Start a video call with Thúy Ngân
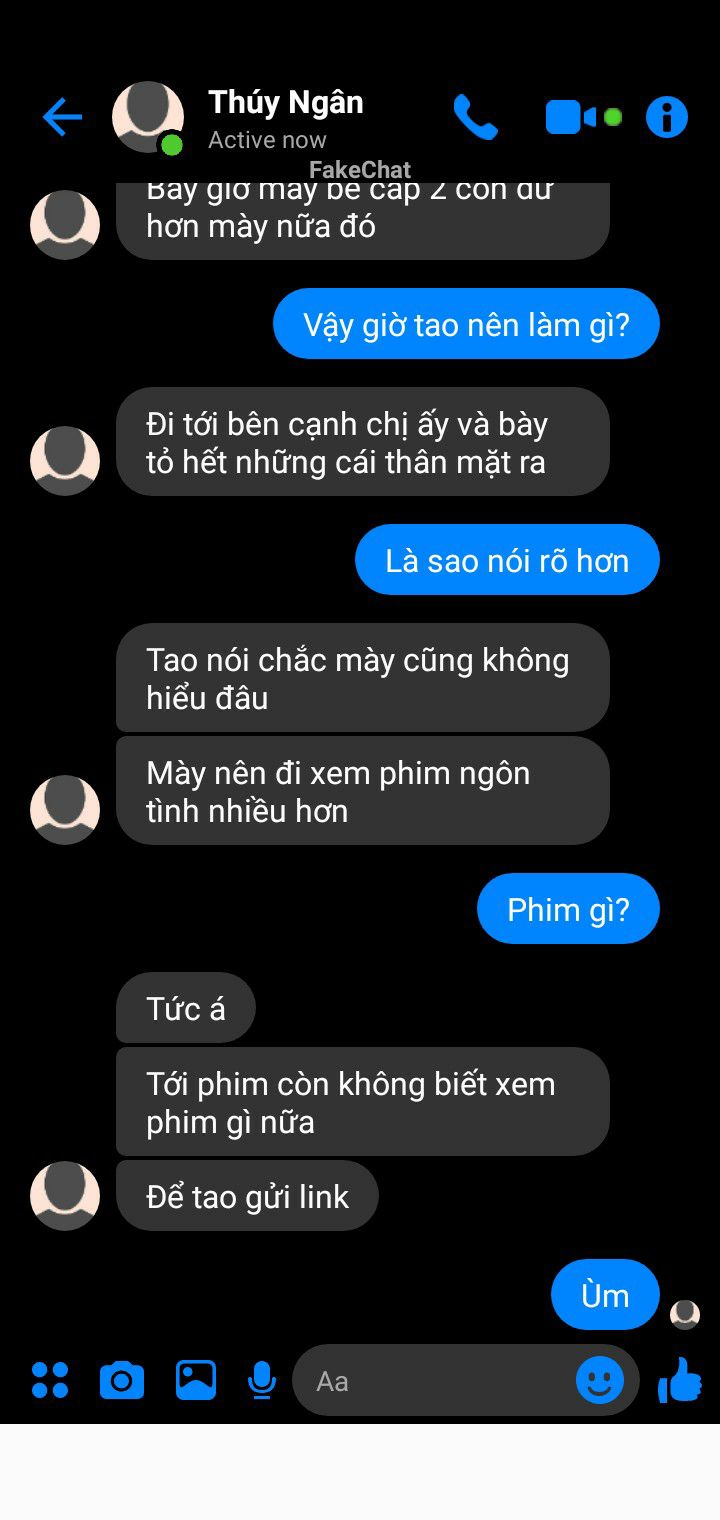This screenshot has height=1520, width=720. 571,118
